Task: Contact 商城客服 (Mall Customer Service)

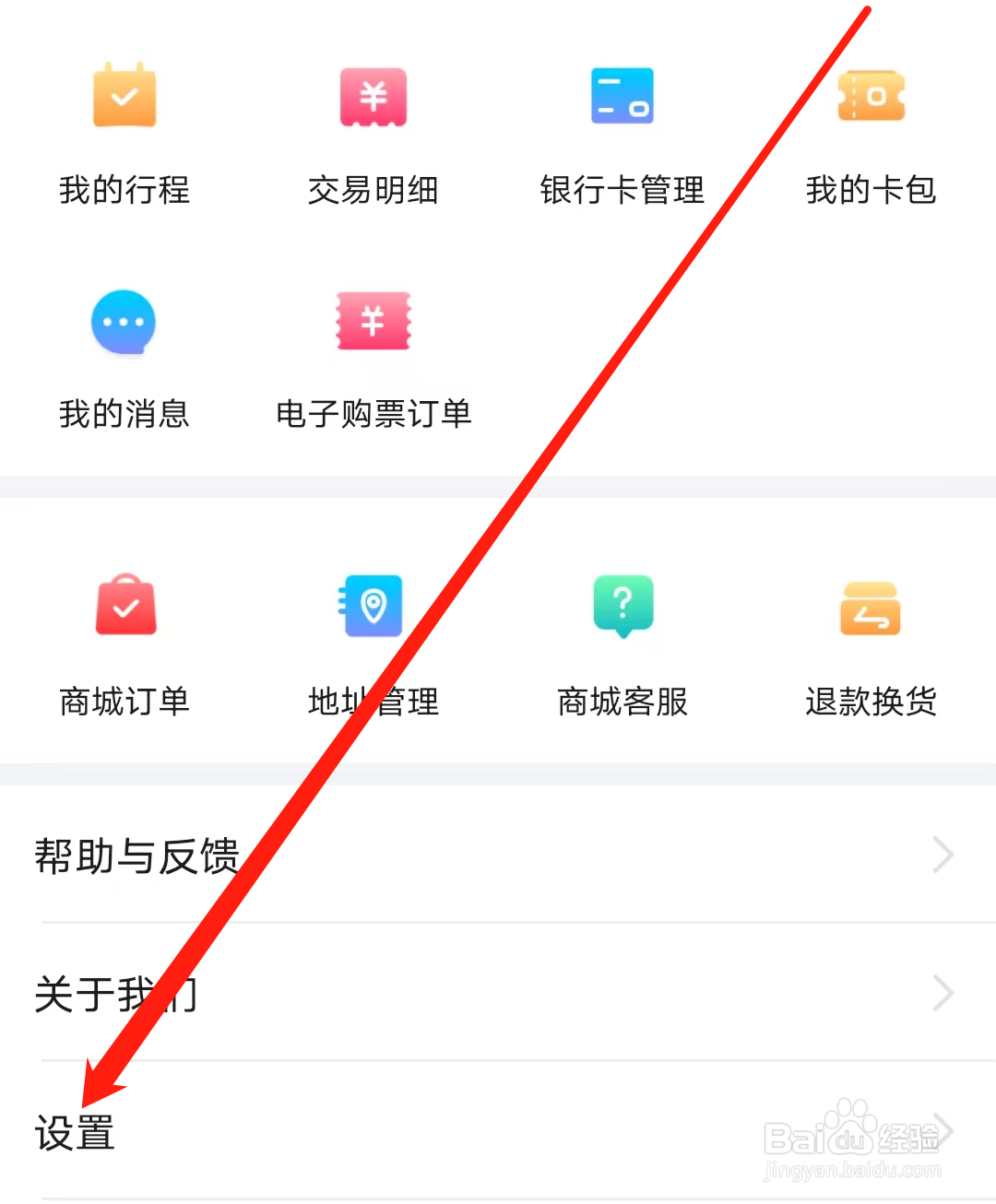Action: point(622,606)
